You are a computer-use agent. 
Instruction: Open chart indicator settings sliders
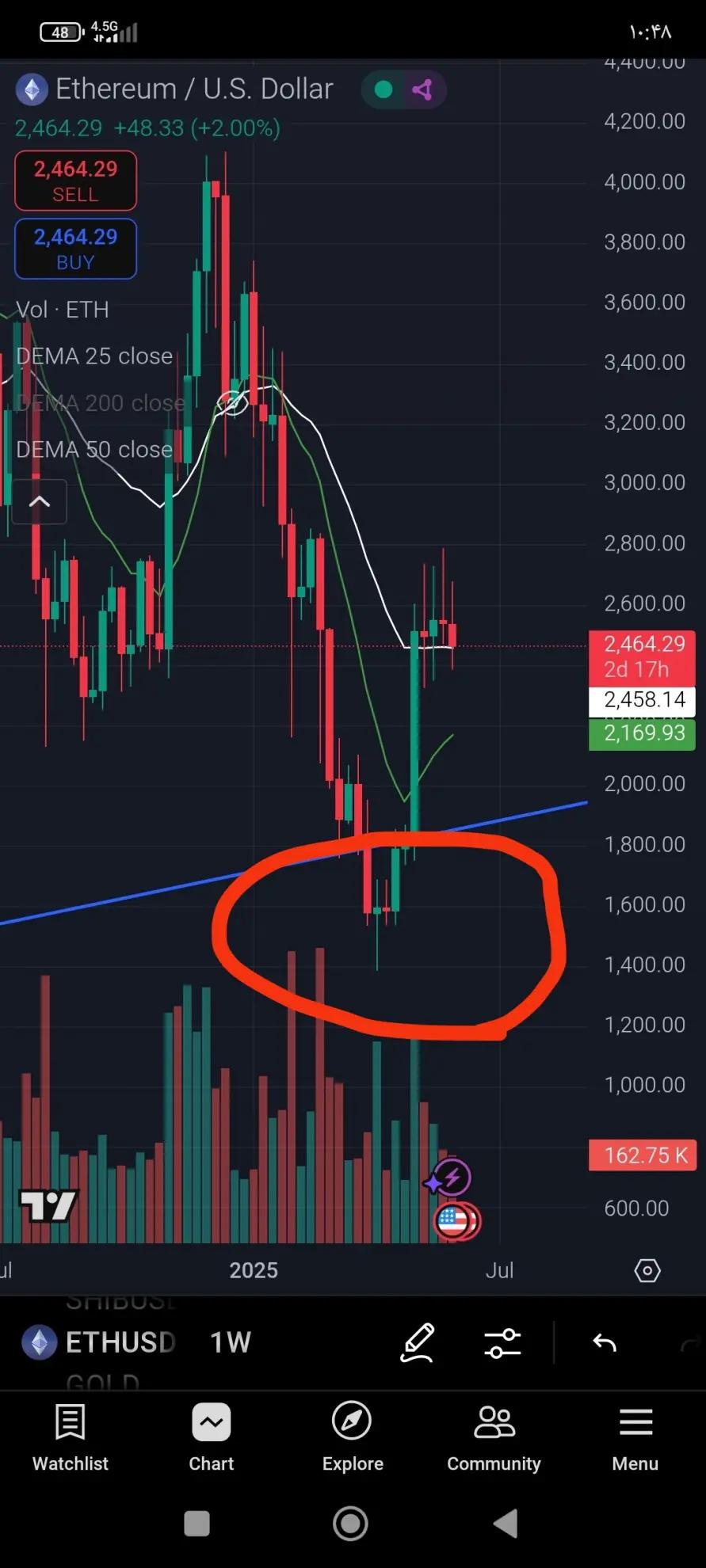(x=502, y=1342)
